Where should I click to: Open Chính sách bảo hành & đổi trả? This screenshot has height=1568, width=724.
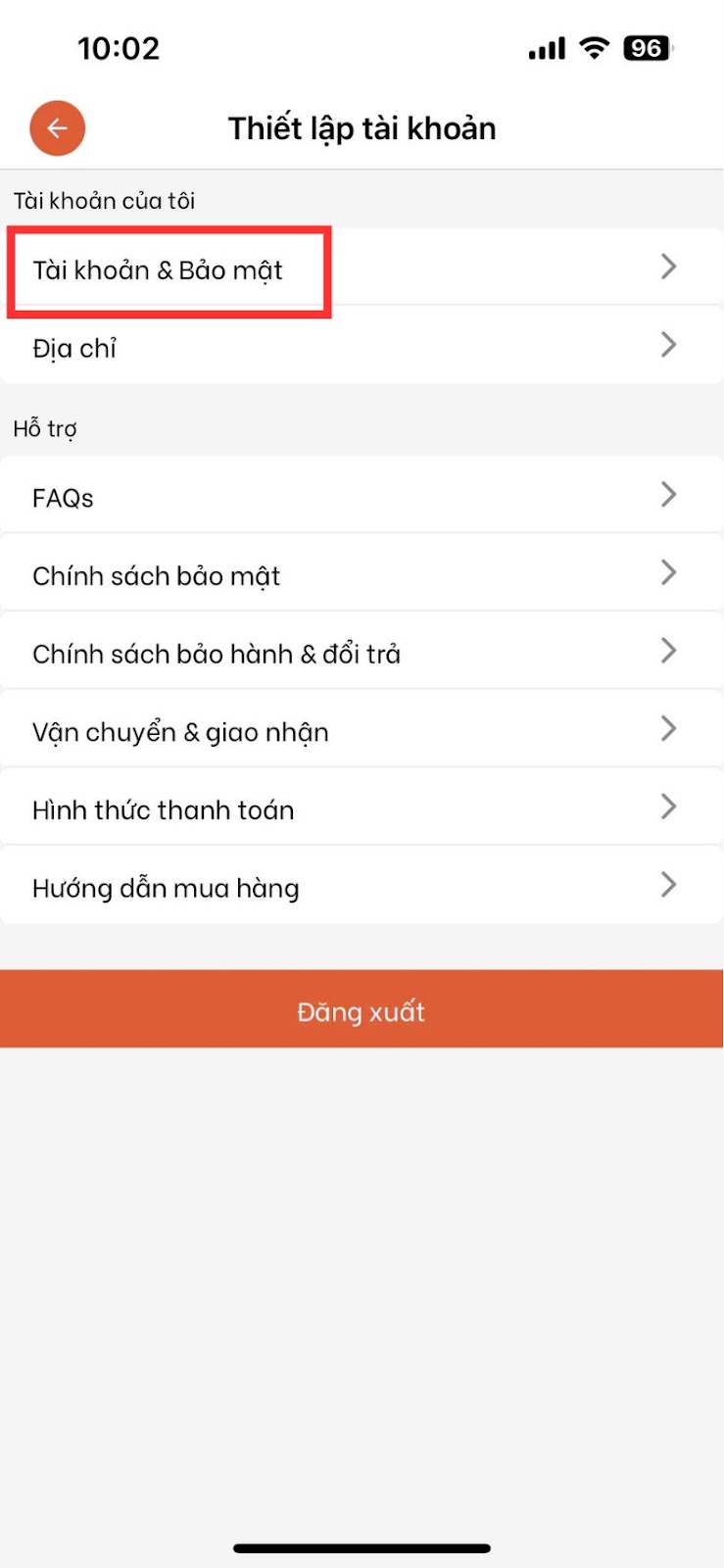[x=362, y=651]
